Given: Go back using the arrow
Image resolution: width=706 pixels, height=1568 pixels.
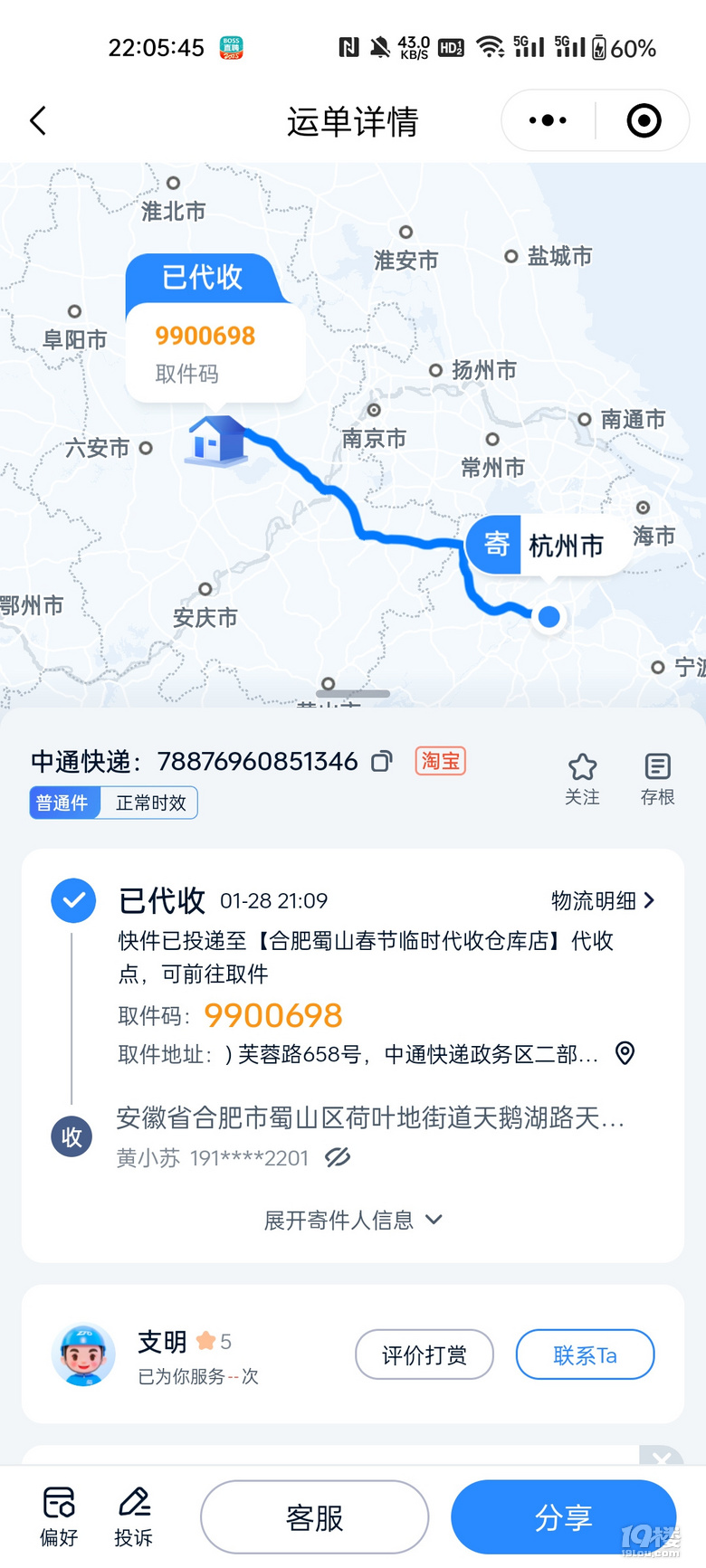Looking at the screenshot, I should point(38,120).
